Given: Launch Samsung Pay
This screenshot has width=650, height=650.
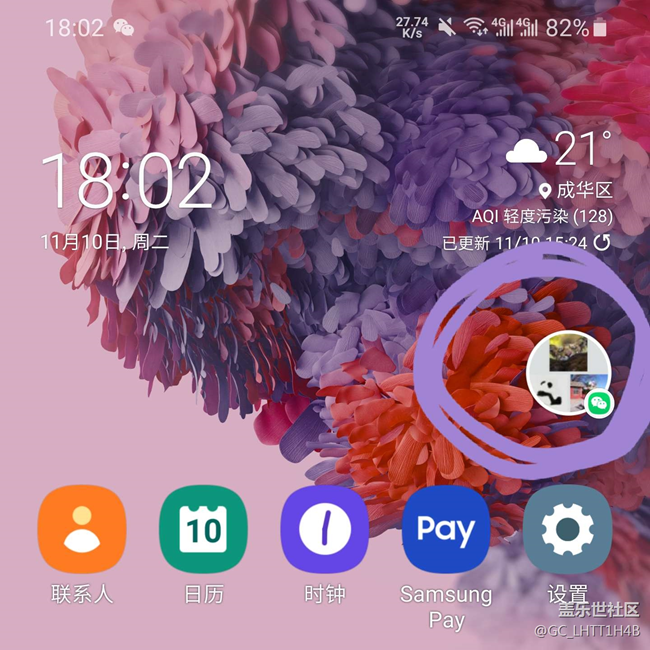Looking at the screenshot, I should coord(446,530).
